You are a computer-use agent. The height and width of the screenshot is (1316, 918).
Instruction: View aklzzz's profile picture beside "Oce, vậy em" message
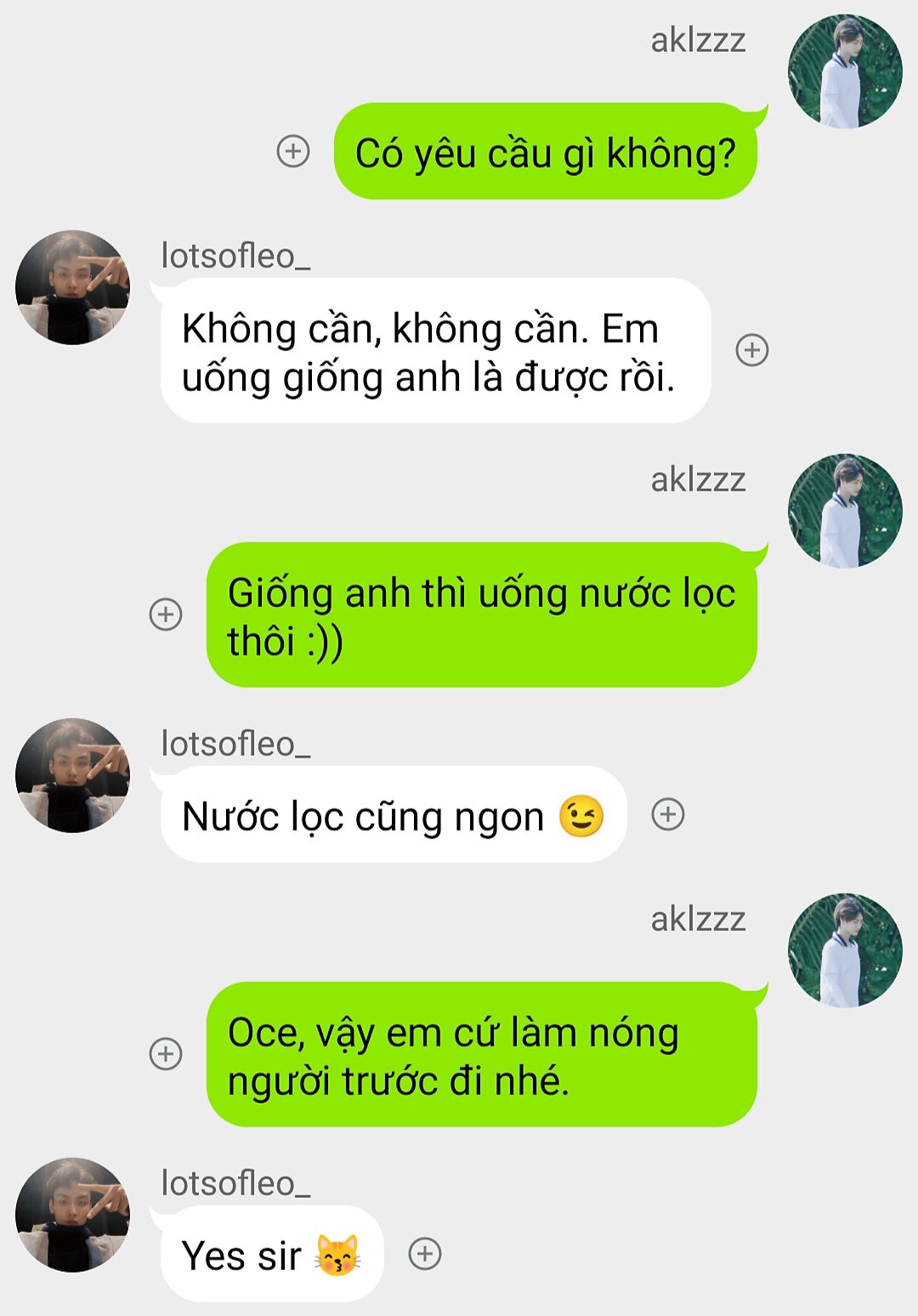[845, 950]
